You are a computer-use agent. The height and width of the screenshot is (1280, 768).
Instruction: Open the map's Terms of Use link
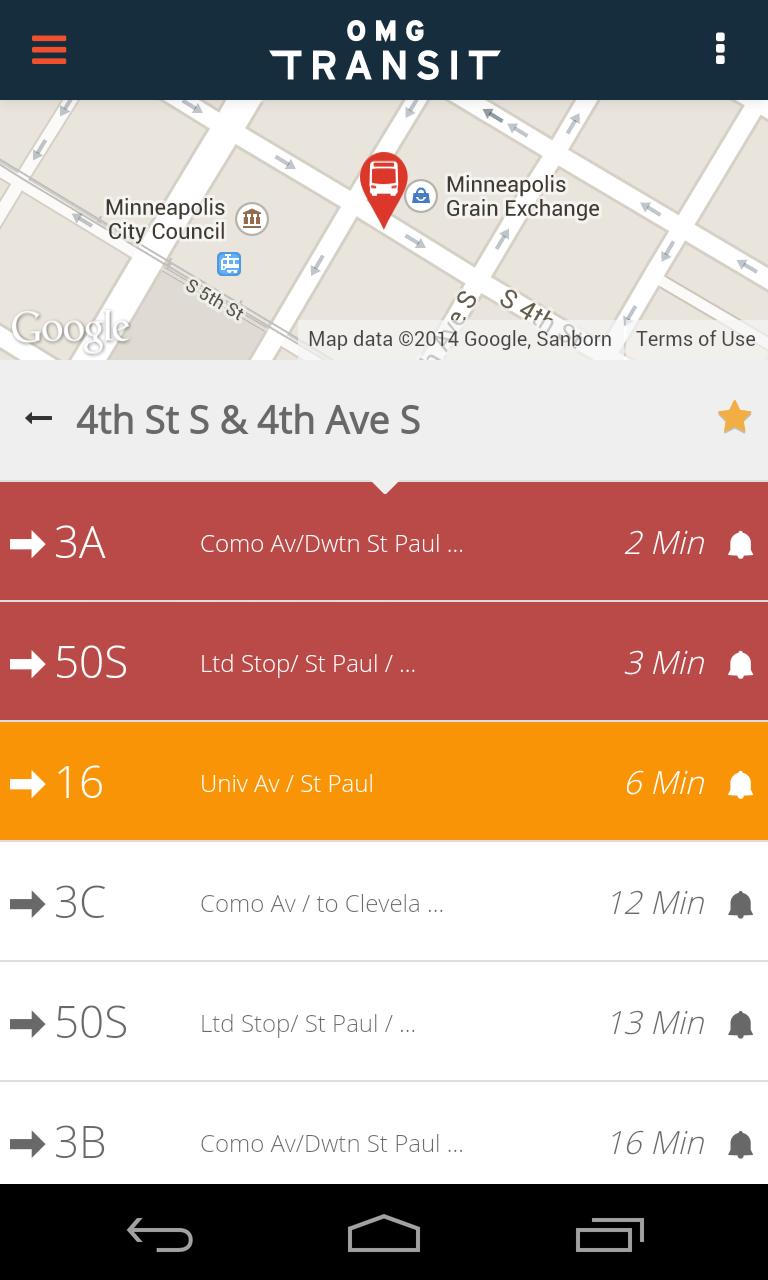[x=695, y=339]
